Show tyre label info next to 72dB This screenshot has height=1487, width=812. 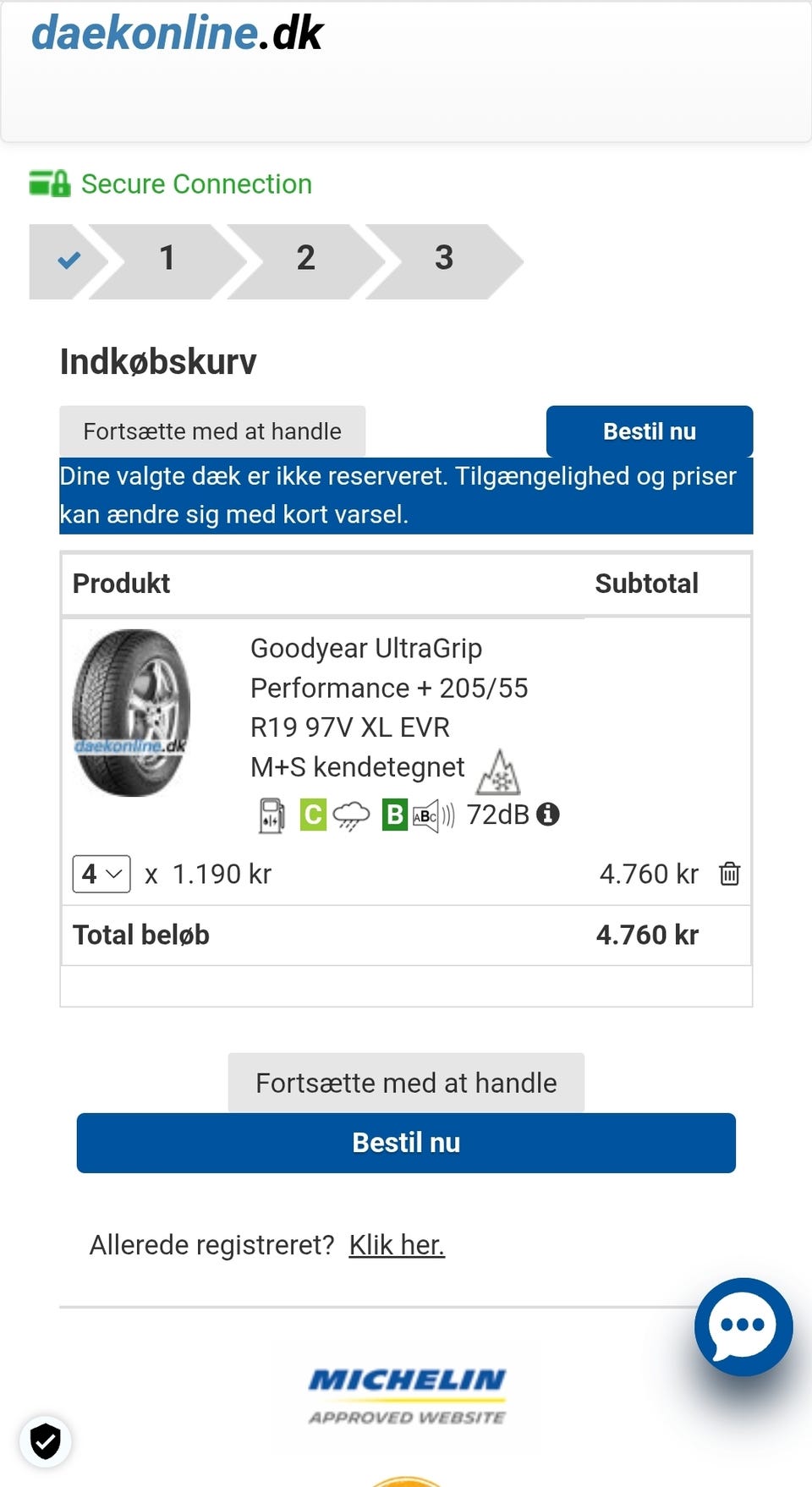(x=548, y=815)
